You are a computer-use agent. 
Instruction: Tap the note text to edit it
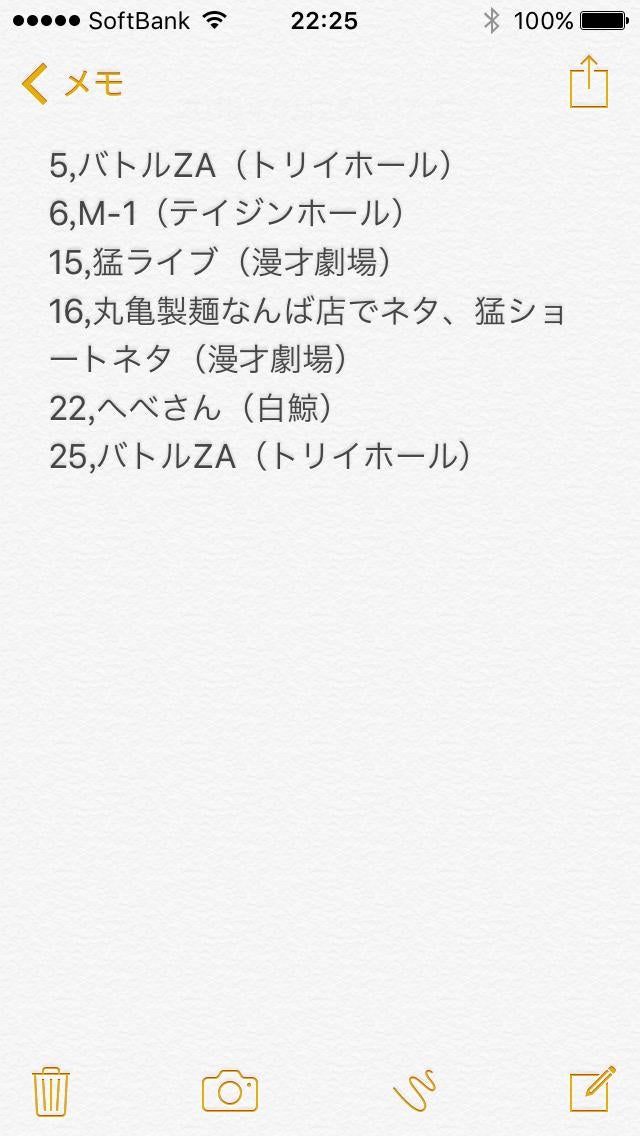point(300,310)
